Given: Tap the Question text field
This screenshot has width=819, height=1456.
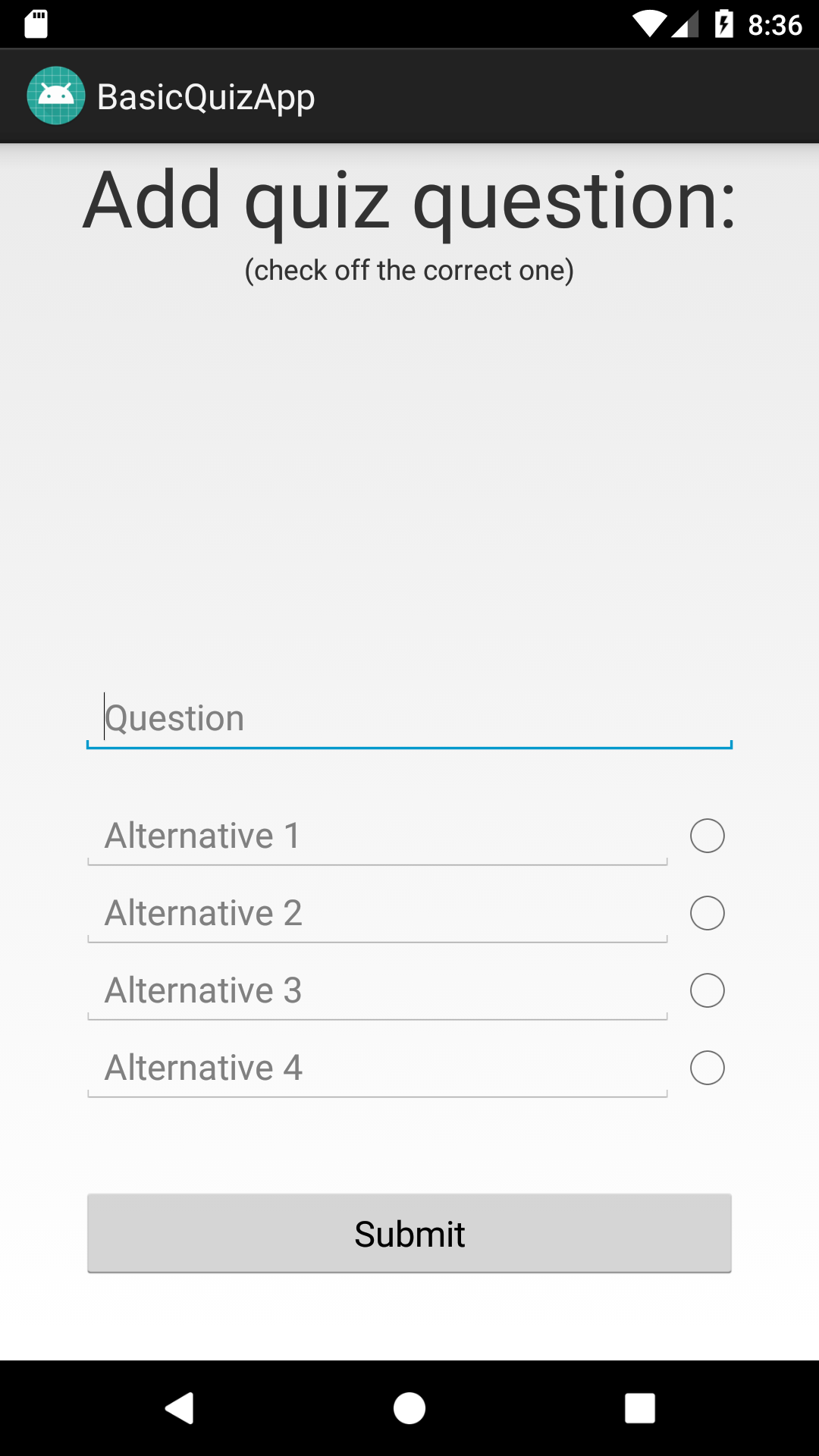Looking at the screenshot, I should click(409, 718).
